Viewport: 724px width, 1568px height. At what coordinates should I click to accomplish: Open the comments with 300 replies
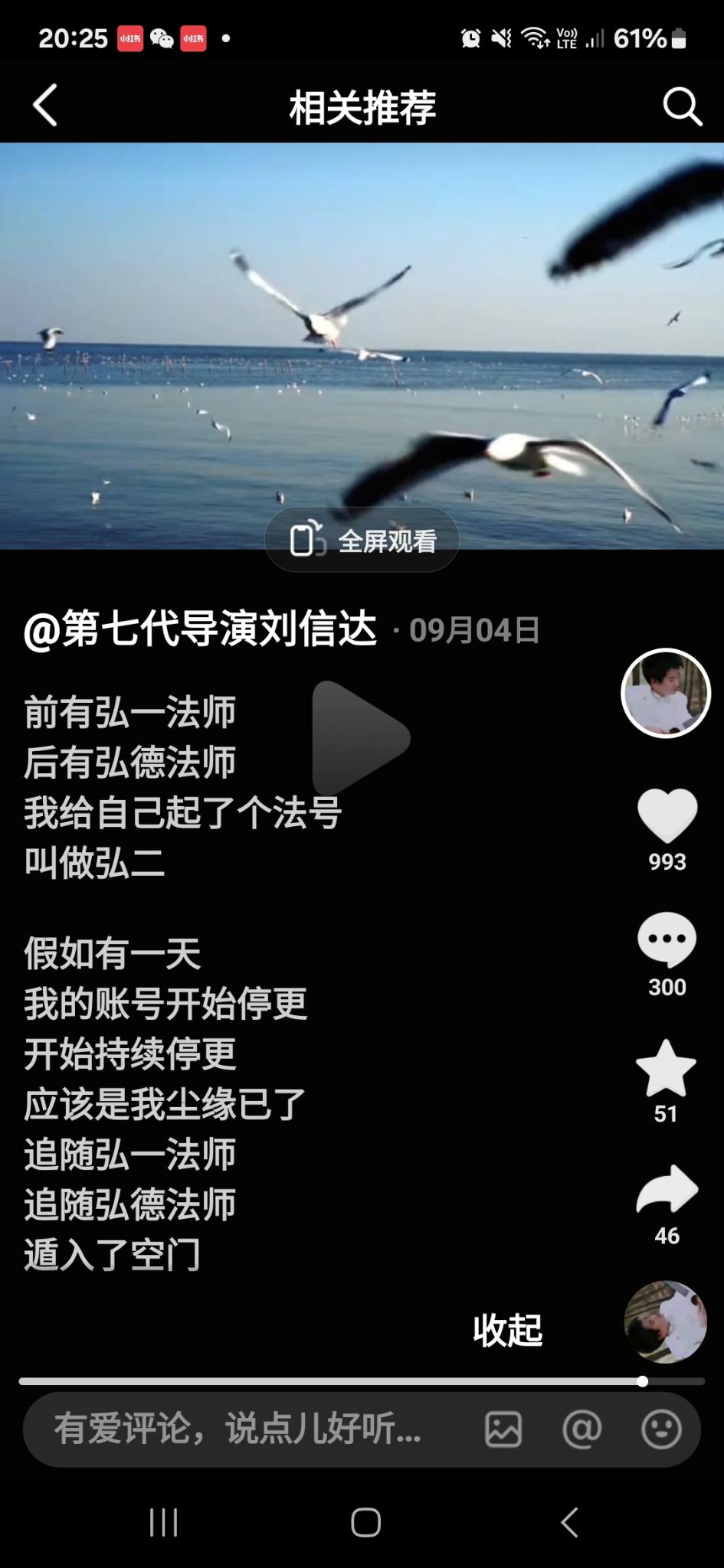point(667,939)
